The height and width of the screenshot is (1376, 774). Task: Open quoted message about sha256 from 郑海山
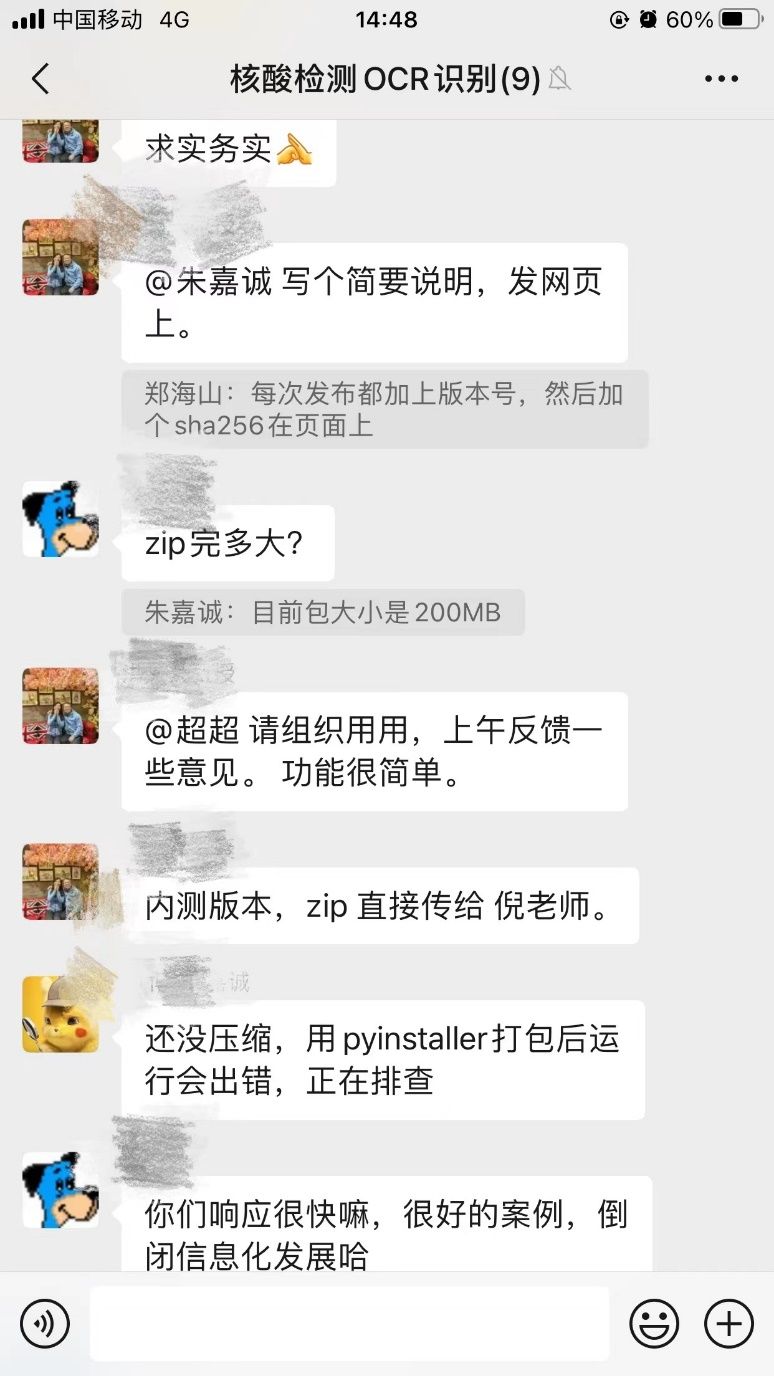point(384,409)
